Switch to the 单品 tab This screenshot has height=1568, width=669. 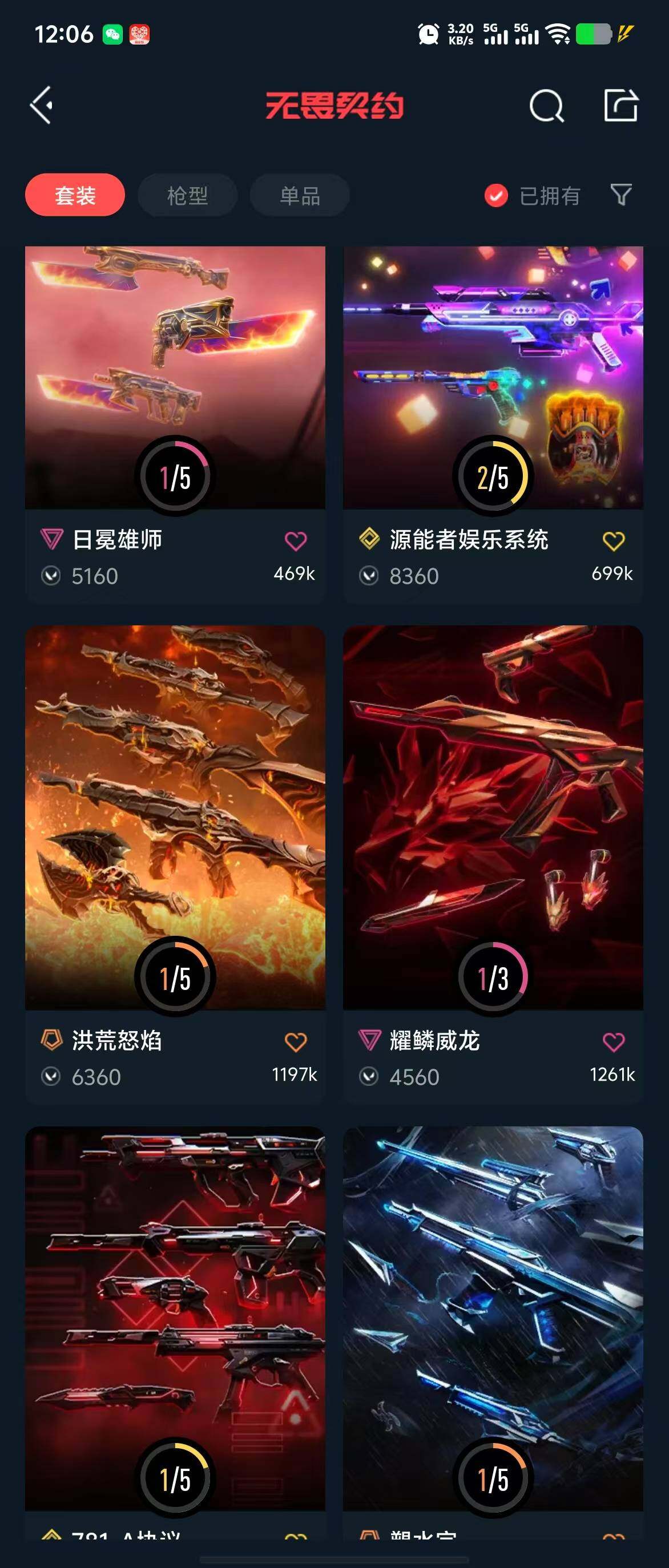click(x=300, y=195)
